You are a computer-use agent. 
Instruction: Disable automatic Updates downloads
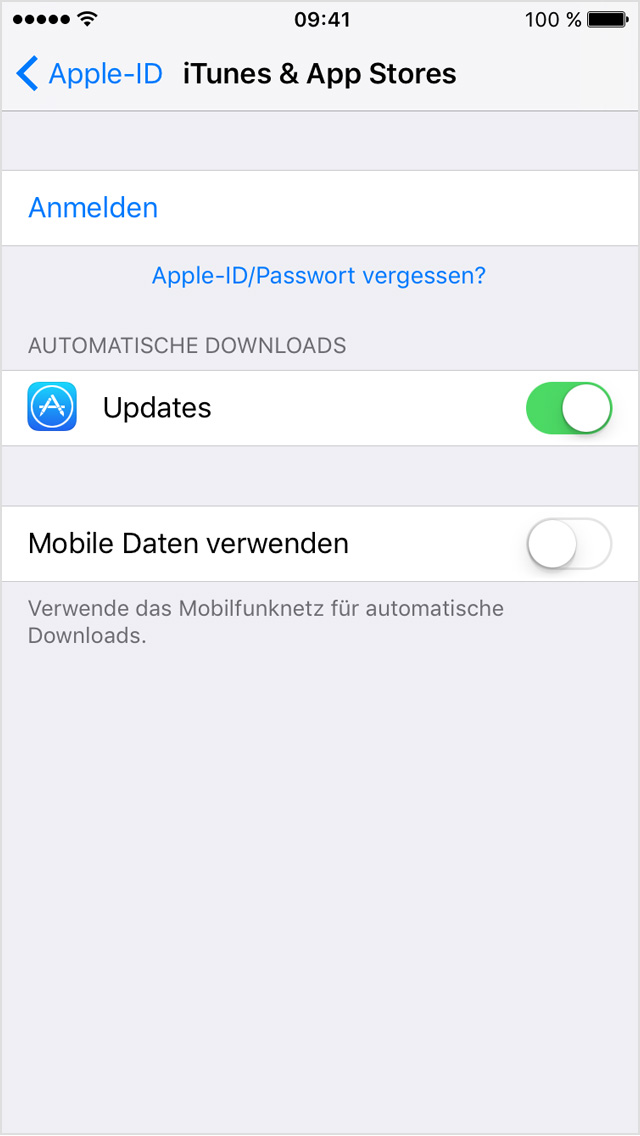tap(568, 408)
